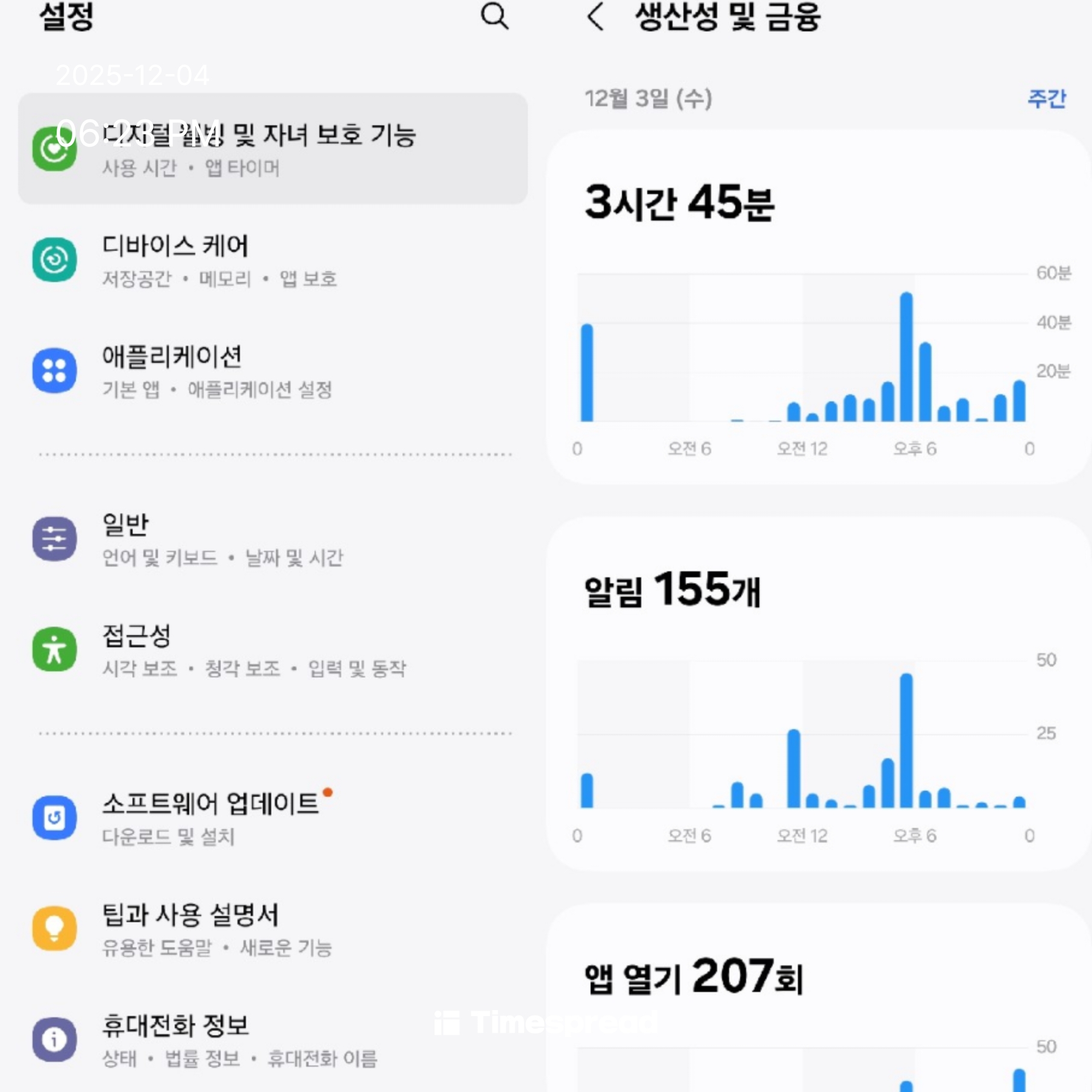This screenshot has width=1092, height=1092.
Task: Open the settings search icon
Action: (494, 16)
